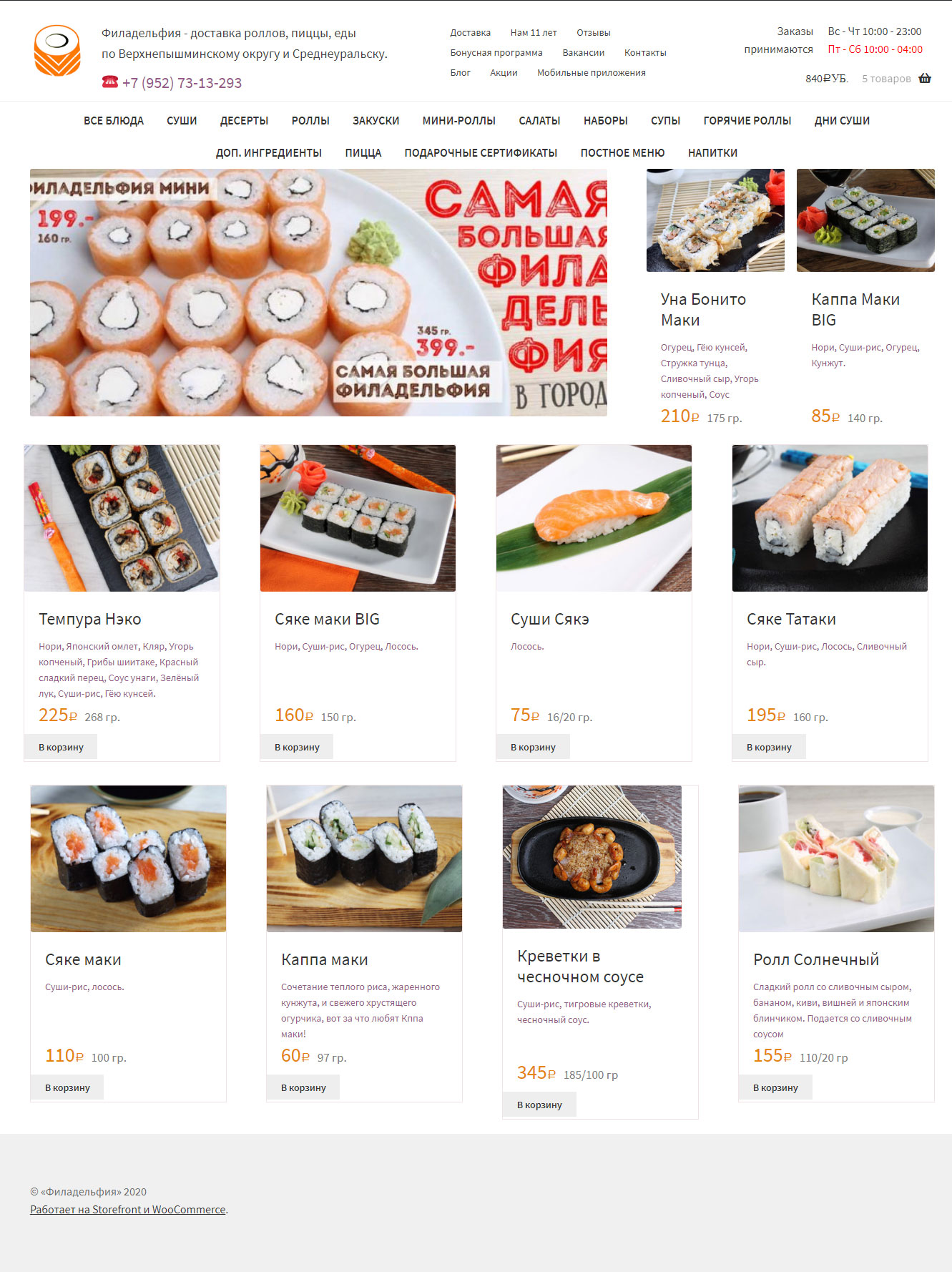Screen dimensions: 952x1272
Task: Open the Каппа Маки BIG product
Action: click(x=855, y=309)
